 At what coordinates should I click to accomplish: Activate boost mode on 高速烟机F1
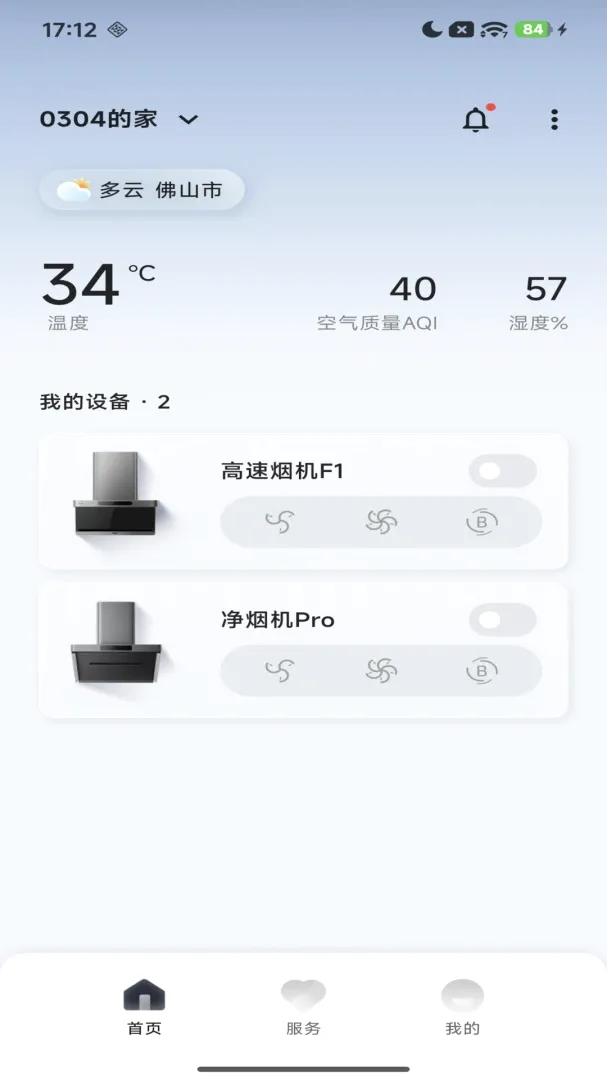[x=482, y=522]
